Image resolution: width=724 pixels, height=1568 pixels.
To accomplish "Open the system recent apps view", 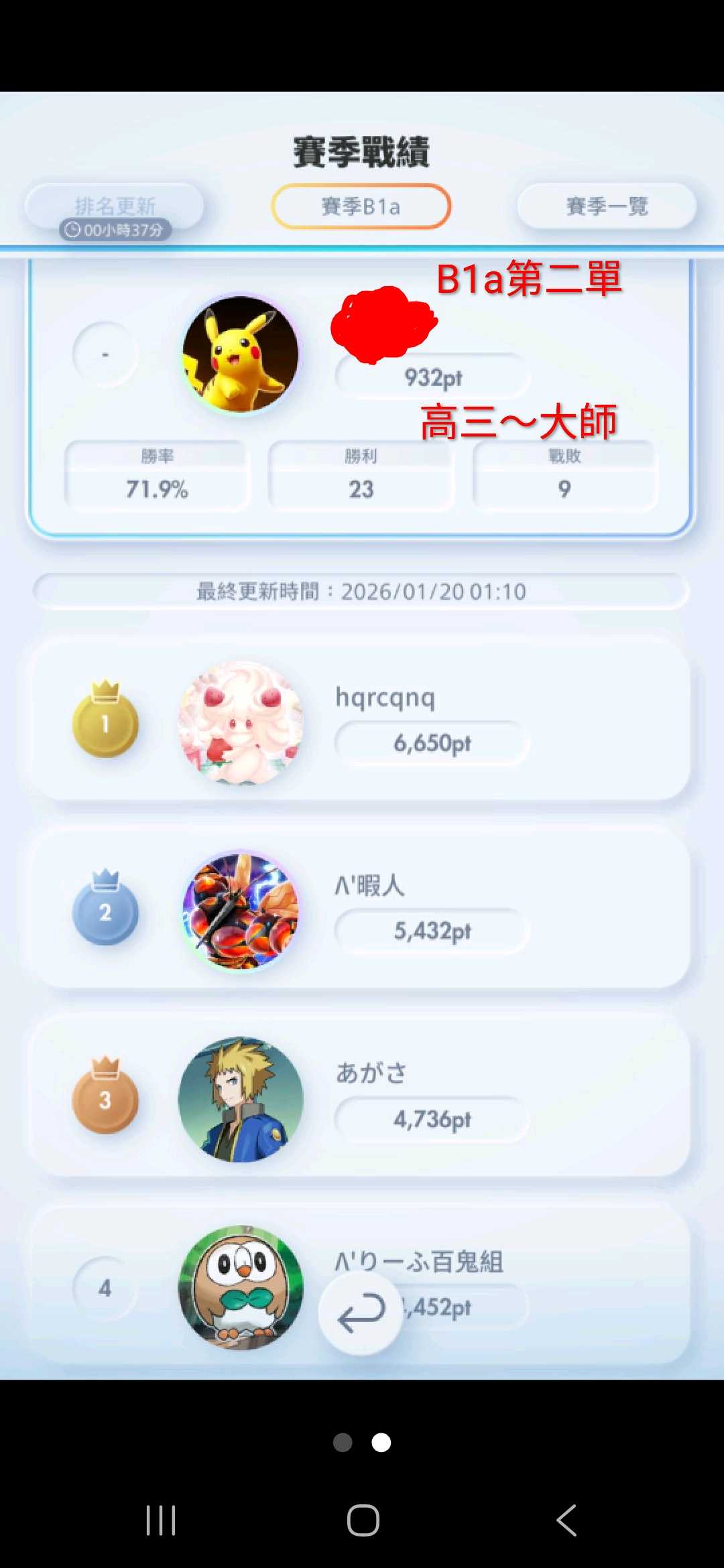I will click(161, 1520).
